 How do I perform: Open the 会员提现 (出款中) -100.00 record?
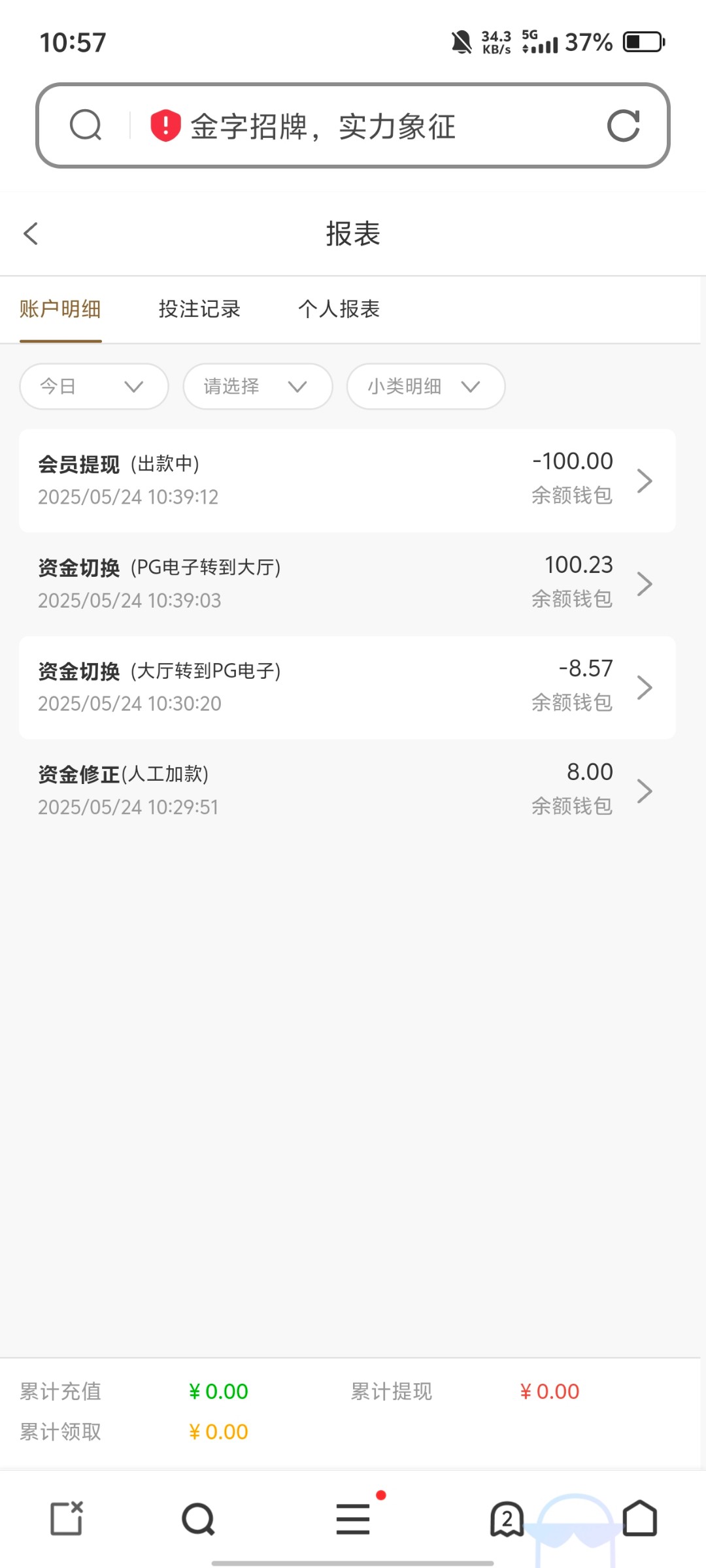tap(347, 480)
